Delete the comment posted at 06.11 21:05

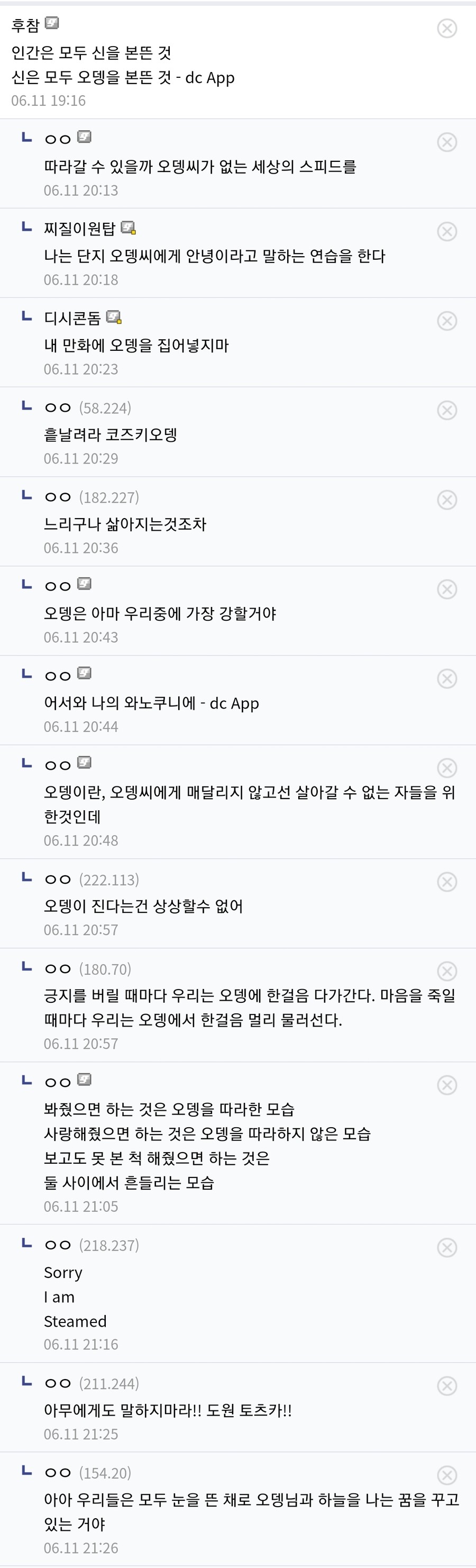(x=447, y=1085)
